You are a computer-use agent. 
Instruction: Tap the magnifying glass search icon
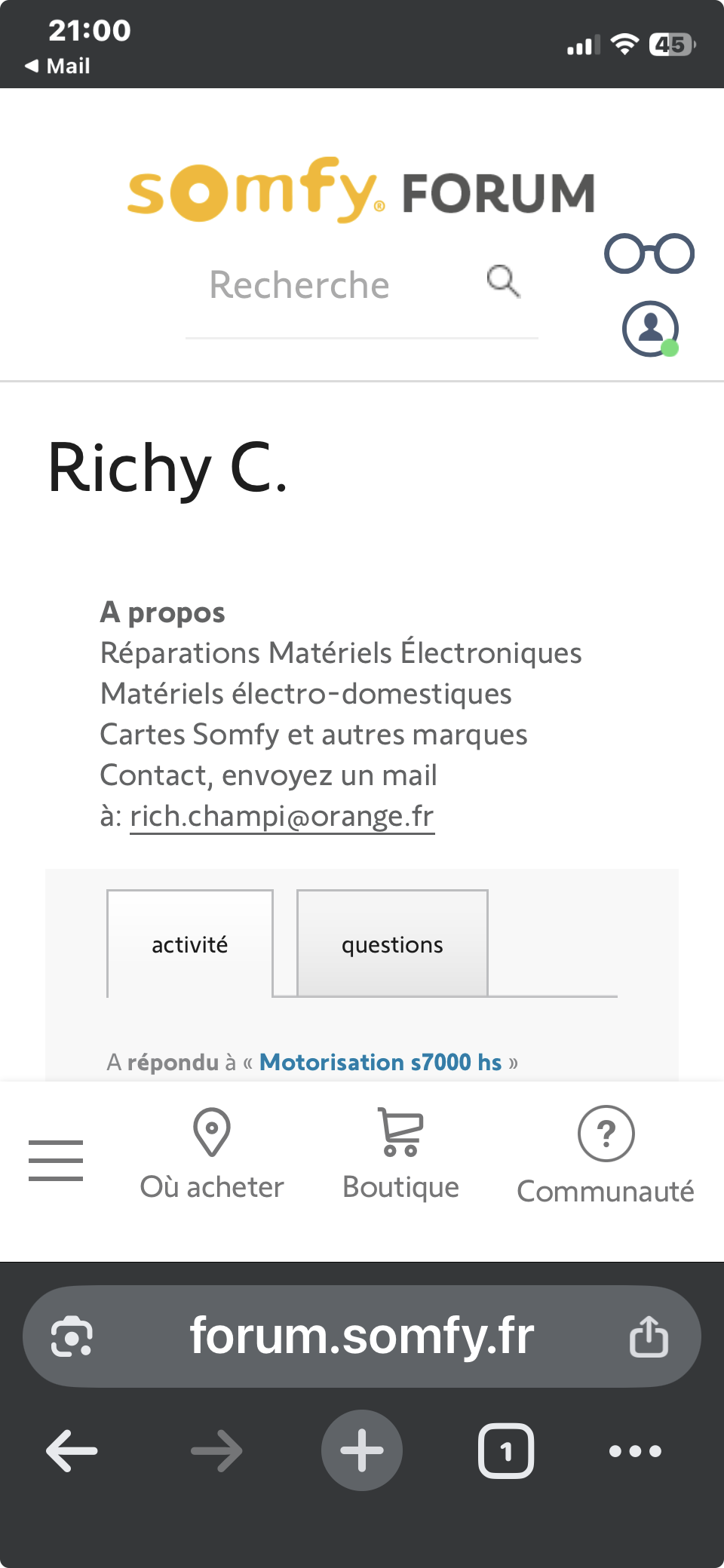(x=503, y=282)
